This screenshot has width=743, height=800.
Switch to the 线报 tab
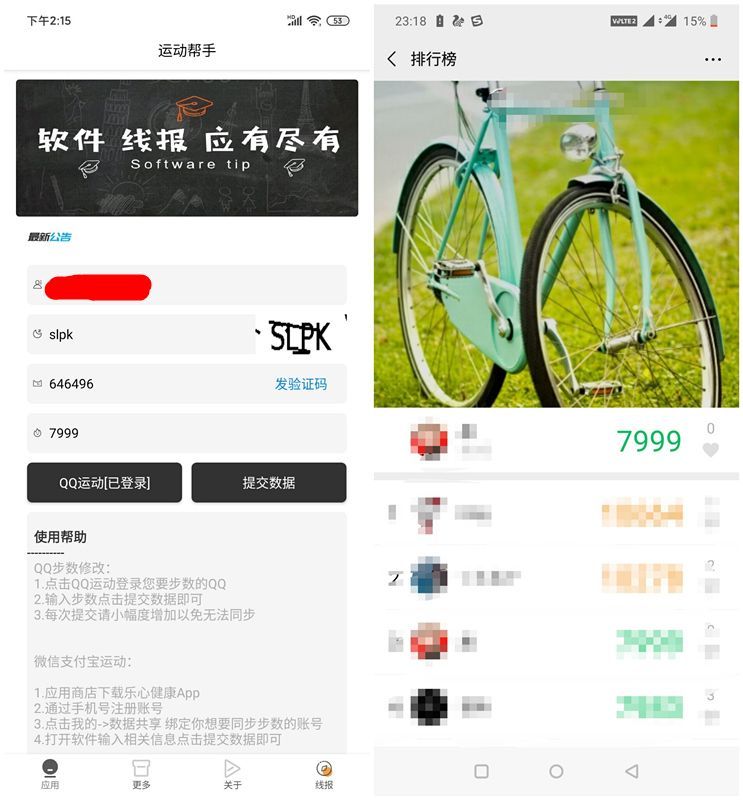324,774
